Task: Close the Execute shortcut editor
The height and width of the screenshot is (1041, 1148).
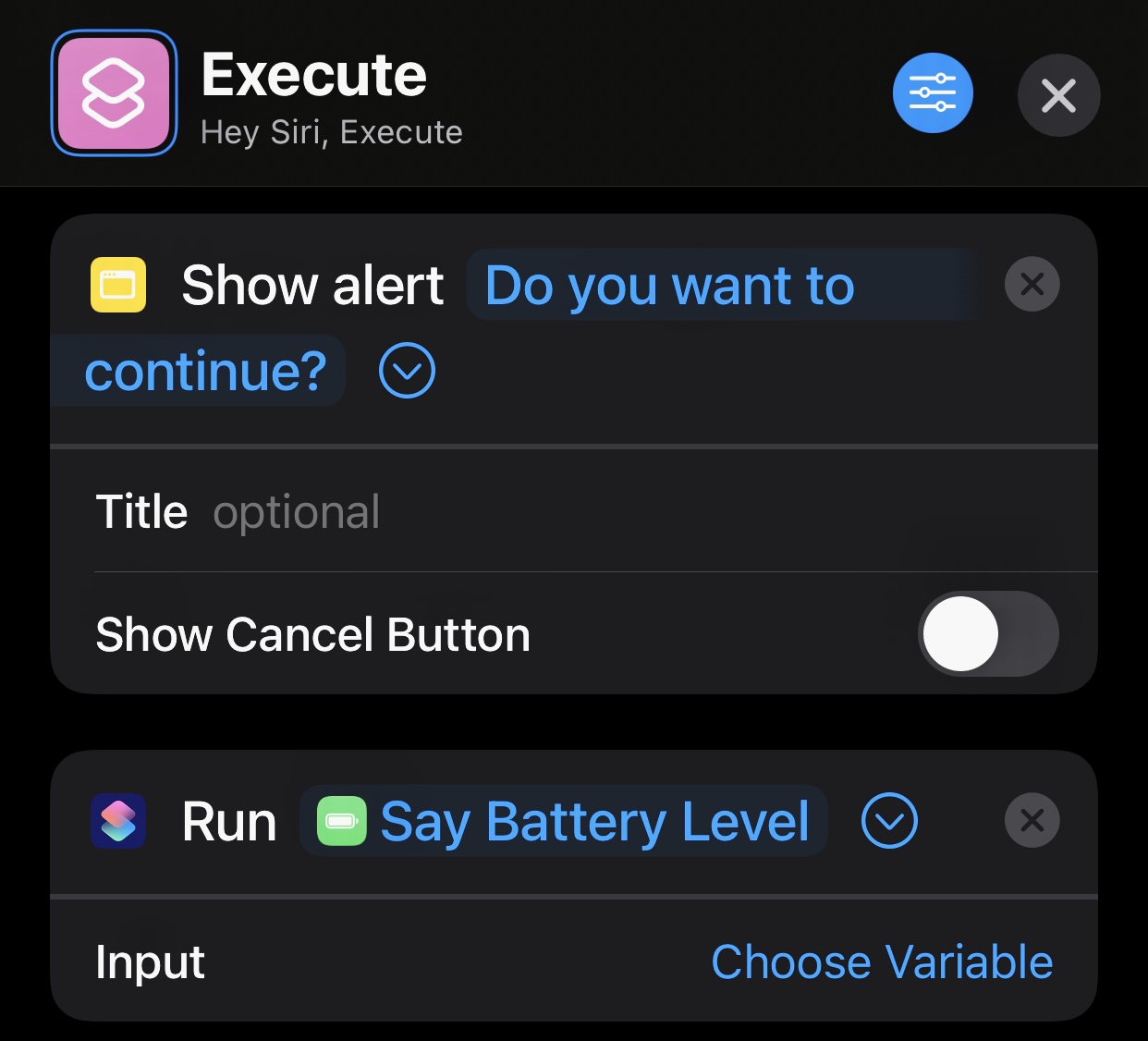Action: point(1058,95)
